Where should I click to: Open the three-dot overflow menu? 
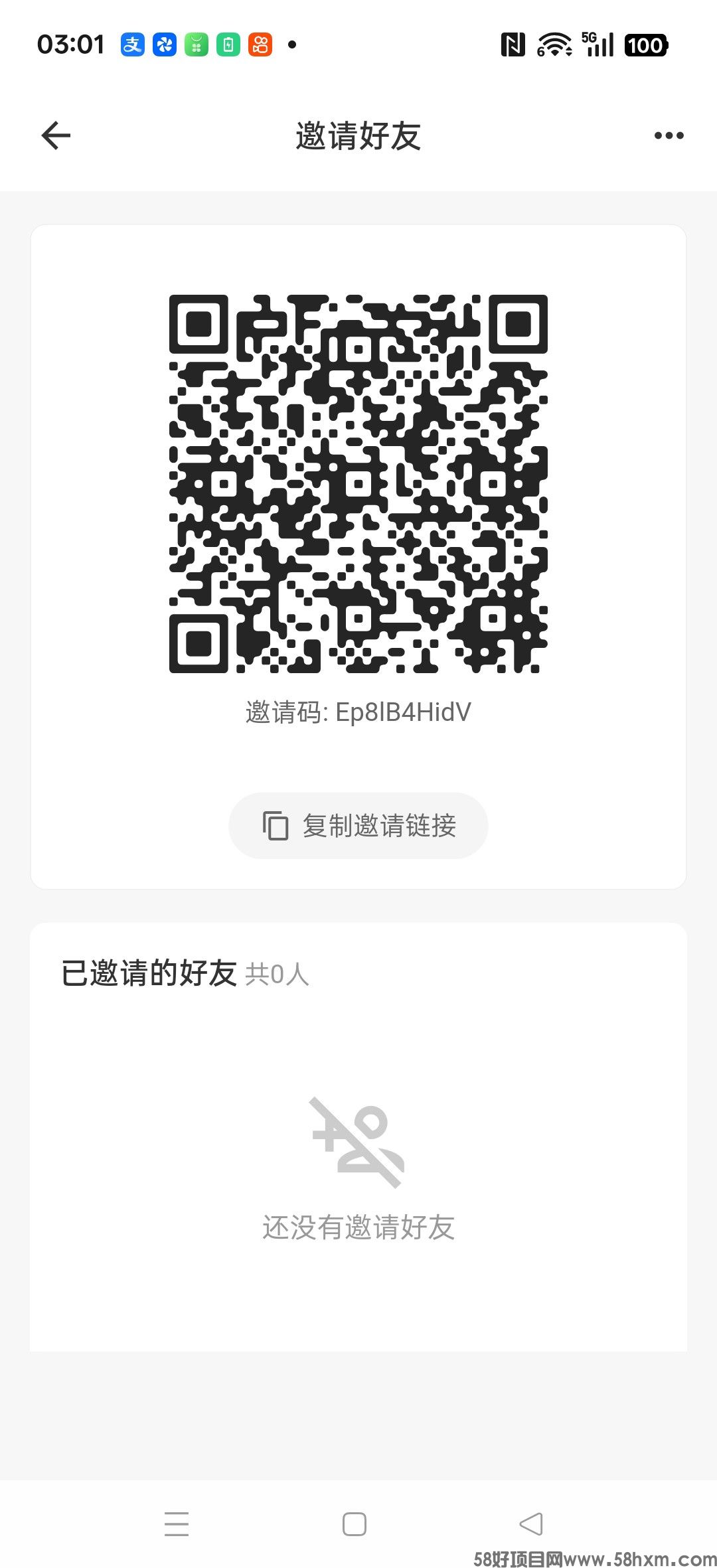[x=667, y=135]
